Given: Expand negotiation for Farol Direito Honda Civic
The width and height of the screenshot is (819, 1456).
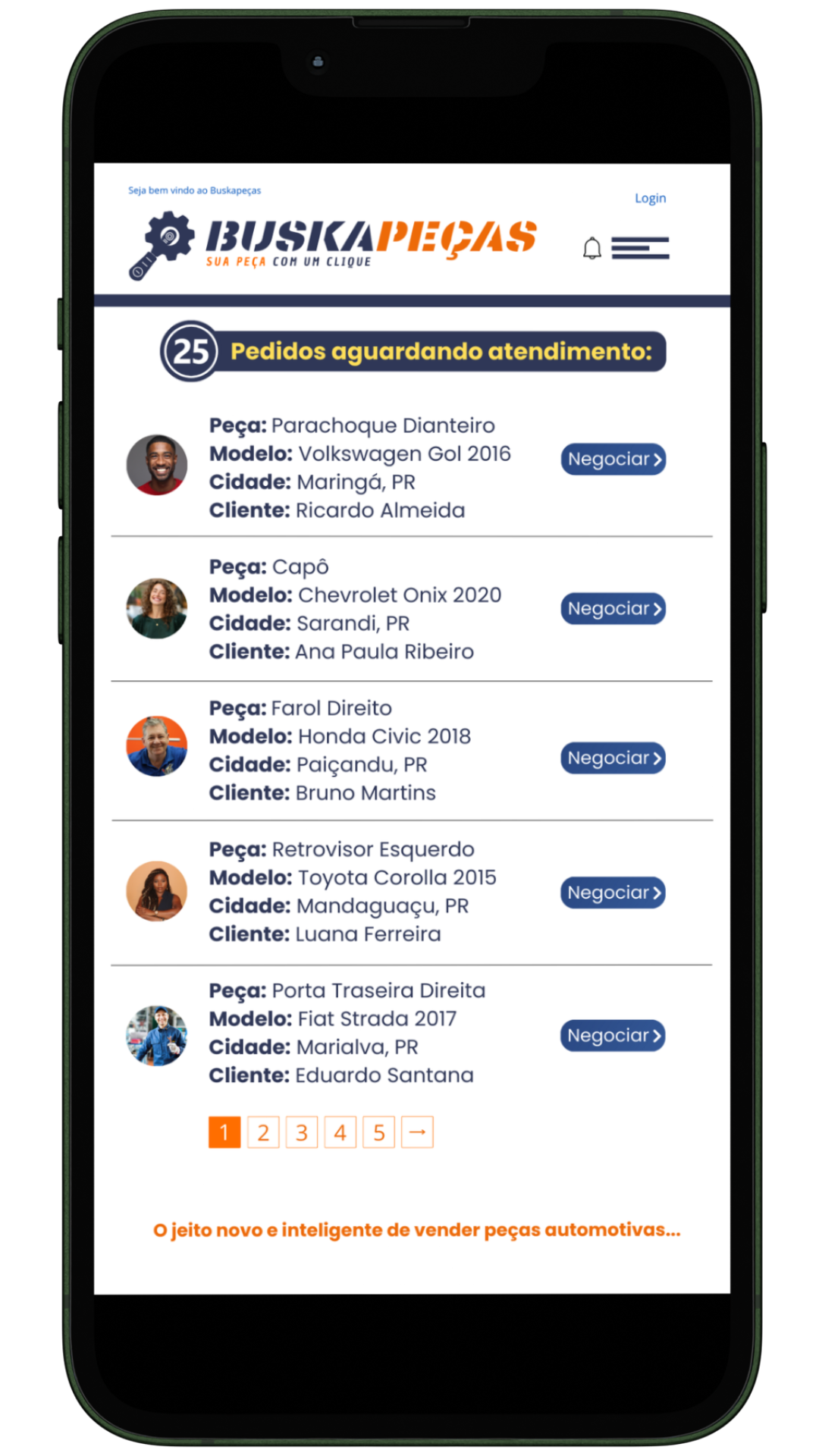Looking at the screenshot, I should (x=613, y=758).
